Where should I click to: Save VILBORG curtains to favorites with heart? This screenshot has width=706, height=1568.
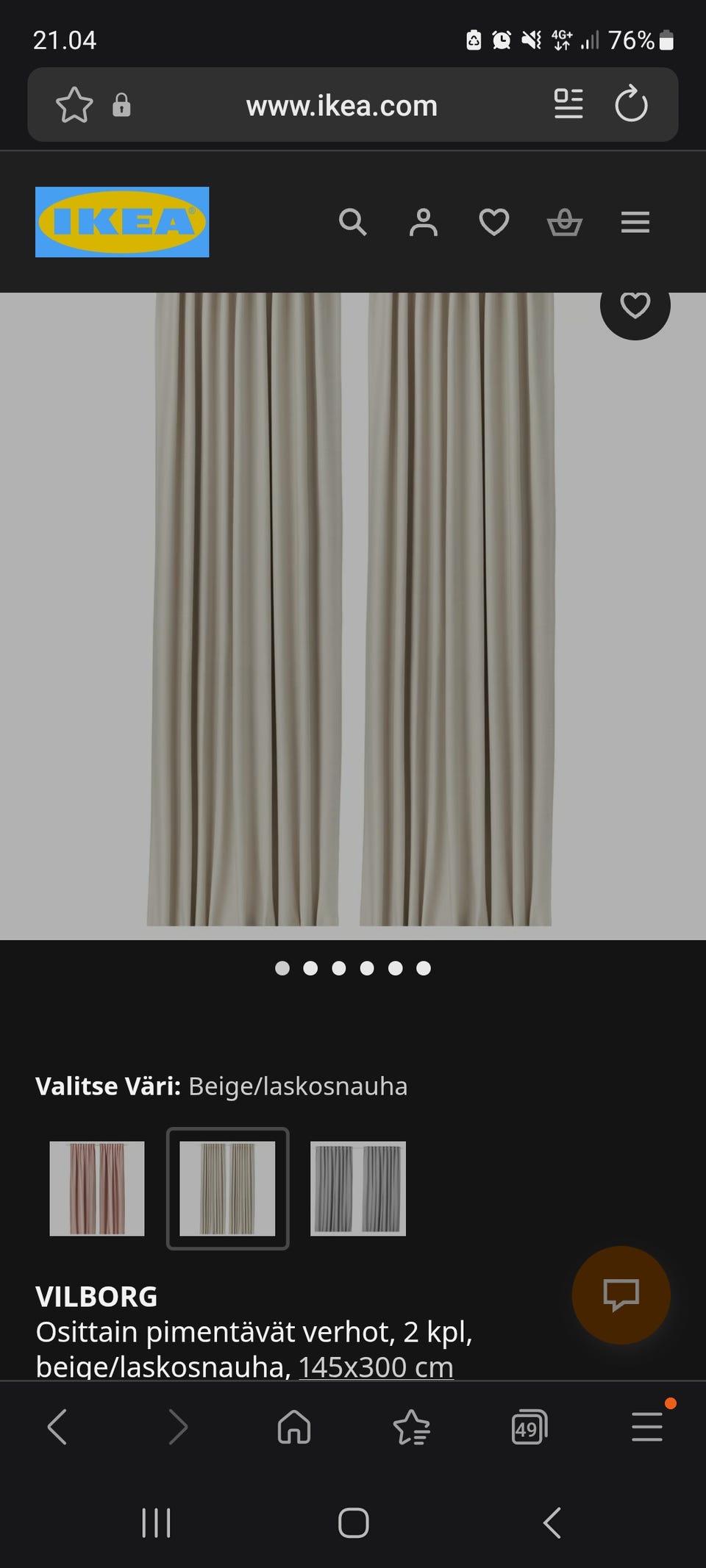point(634,306)
